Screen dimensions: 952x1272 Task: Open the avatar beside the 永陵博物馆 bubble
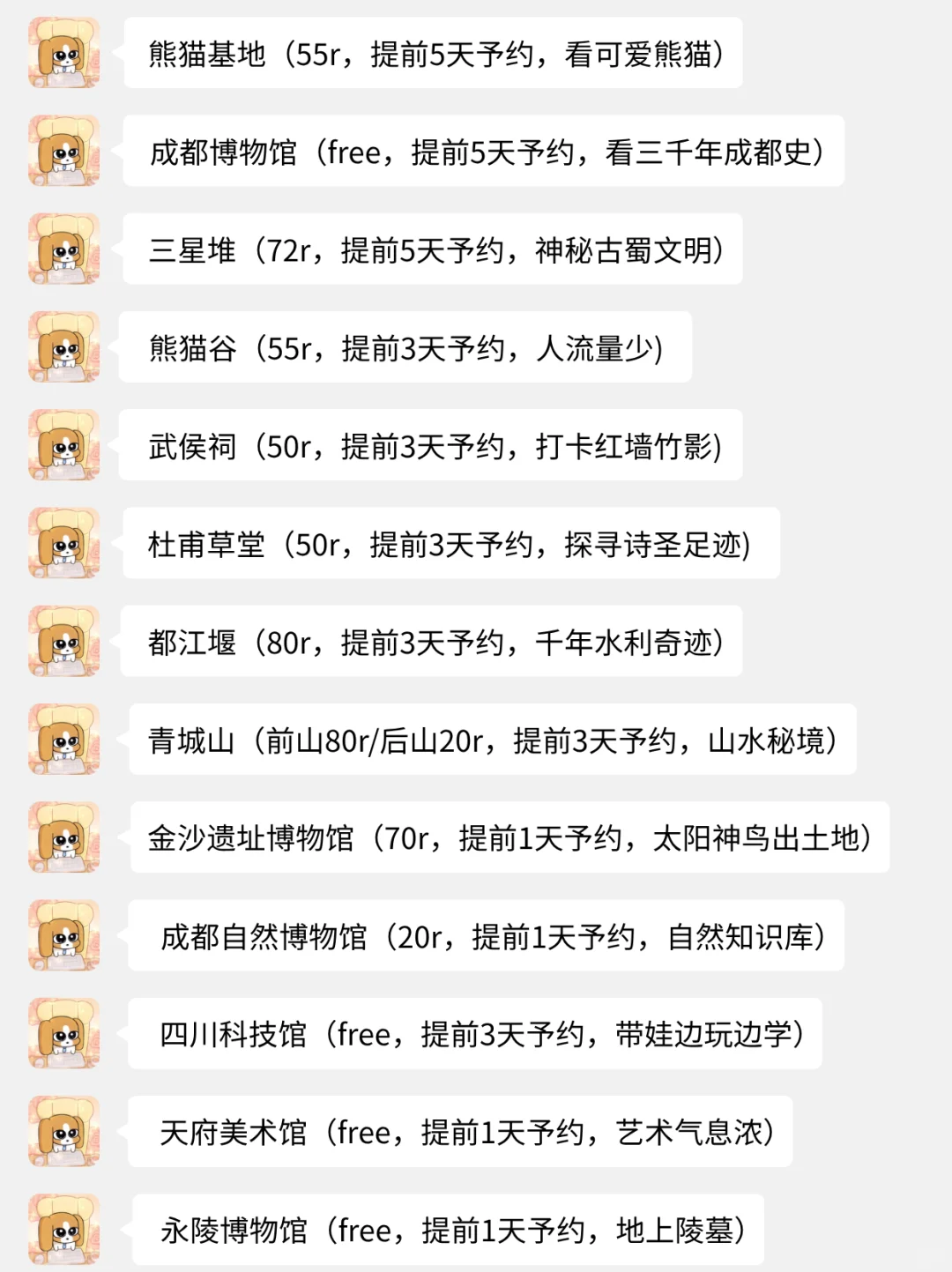[x=66, y=1231]
